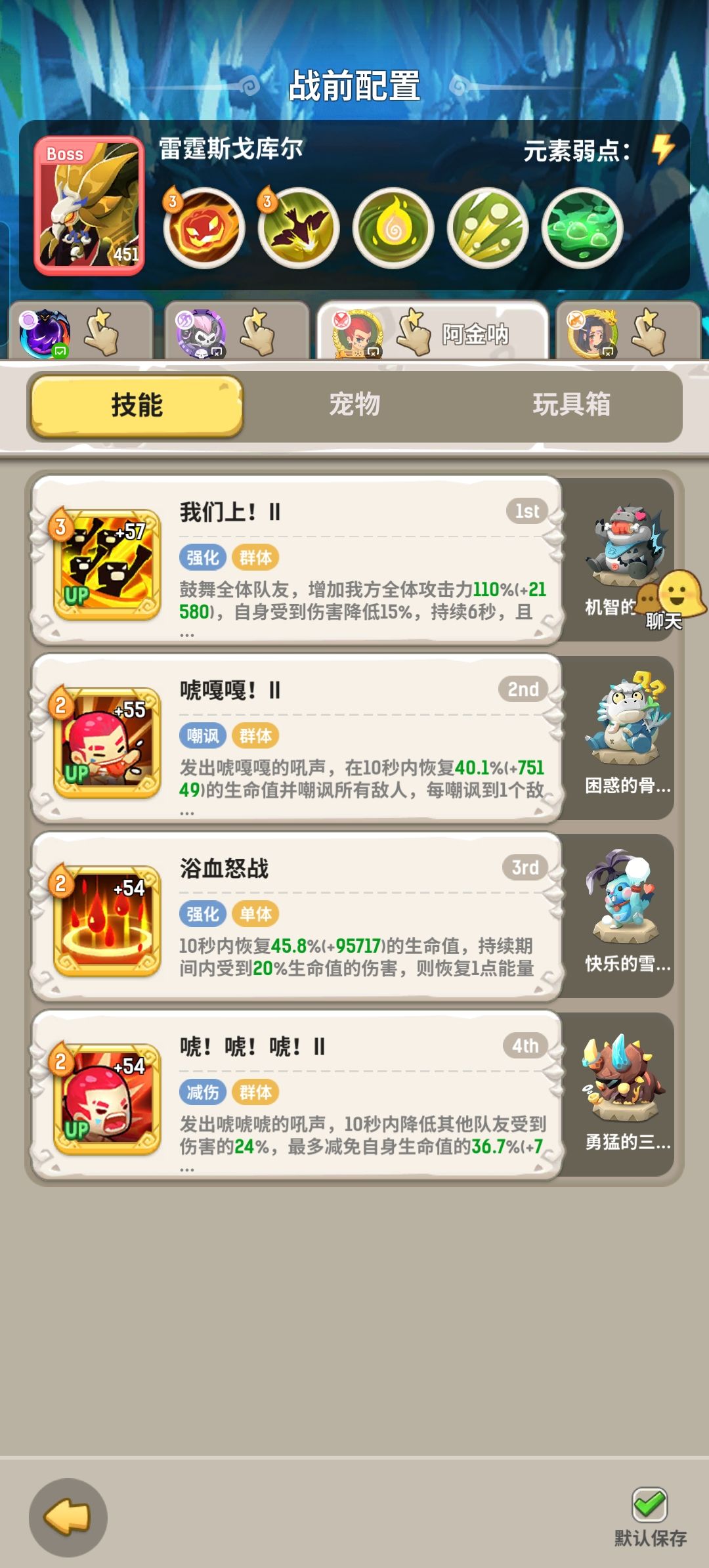Select the boss's fire debuff skill icon
709x1568 pixels.
pyautogui.click(x=202, y=227)
